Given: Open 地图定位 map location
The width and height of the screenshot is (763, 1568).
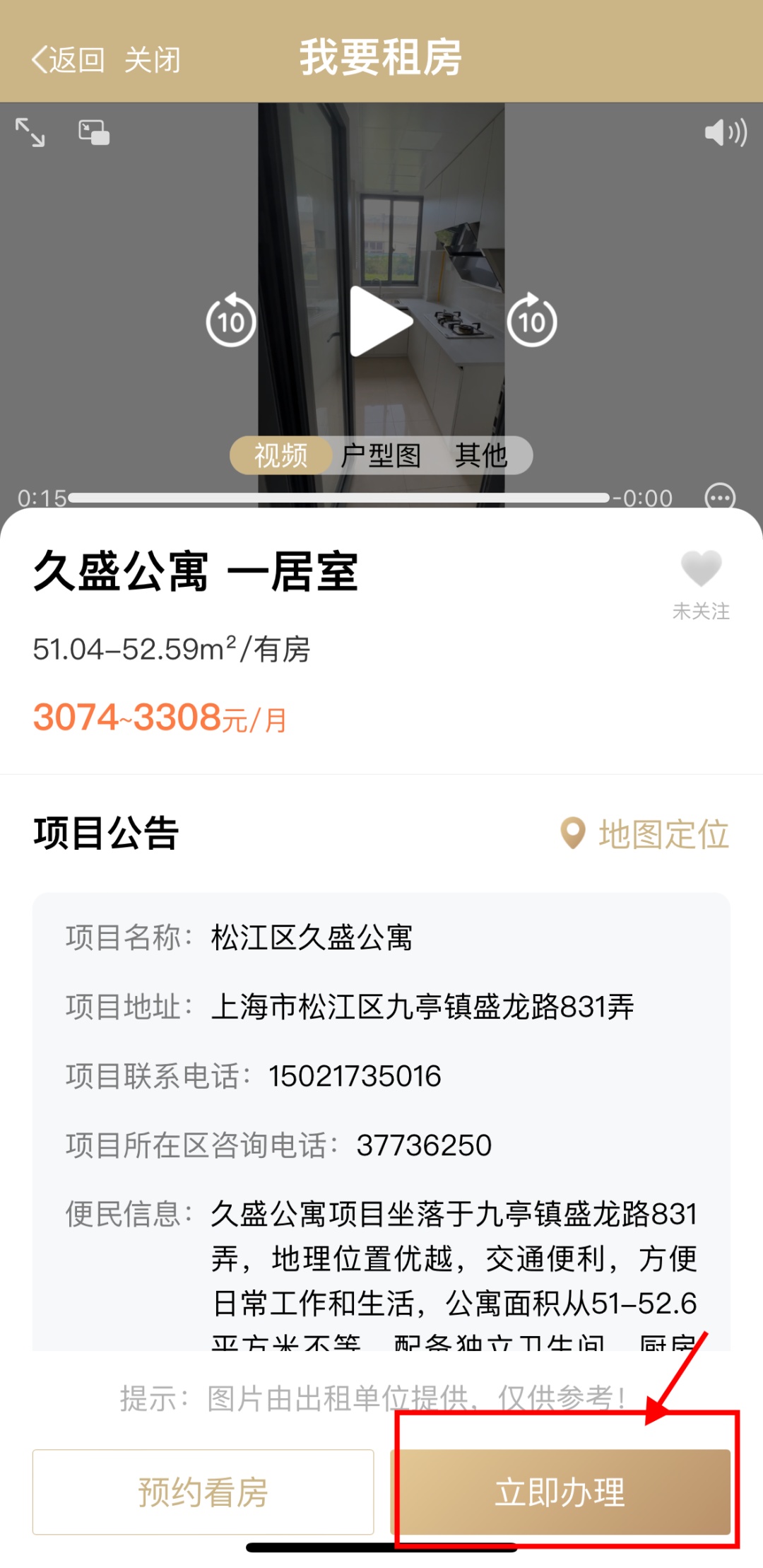Looking at the screenshot, I should tap(644, 834).
